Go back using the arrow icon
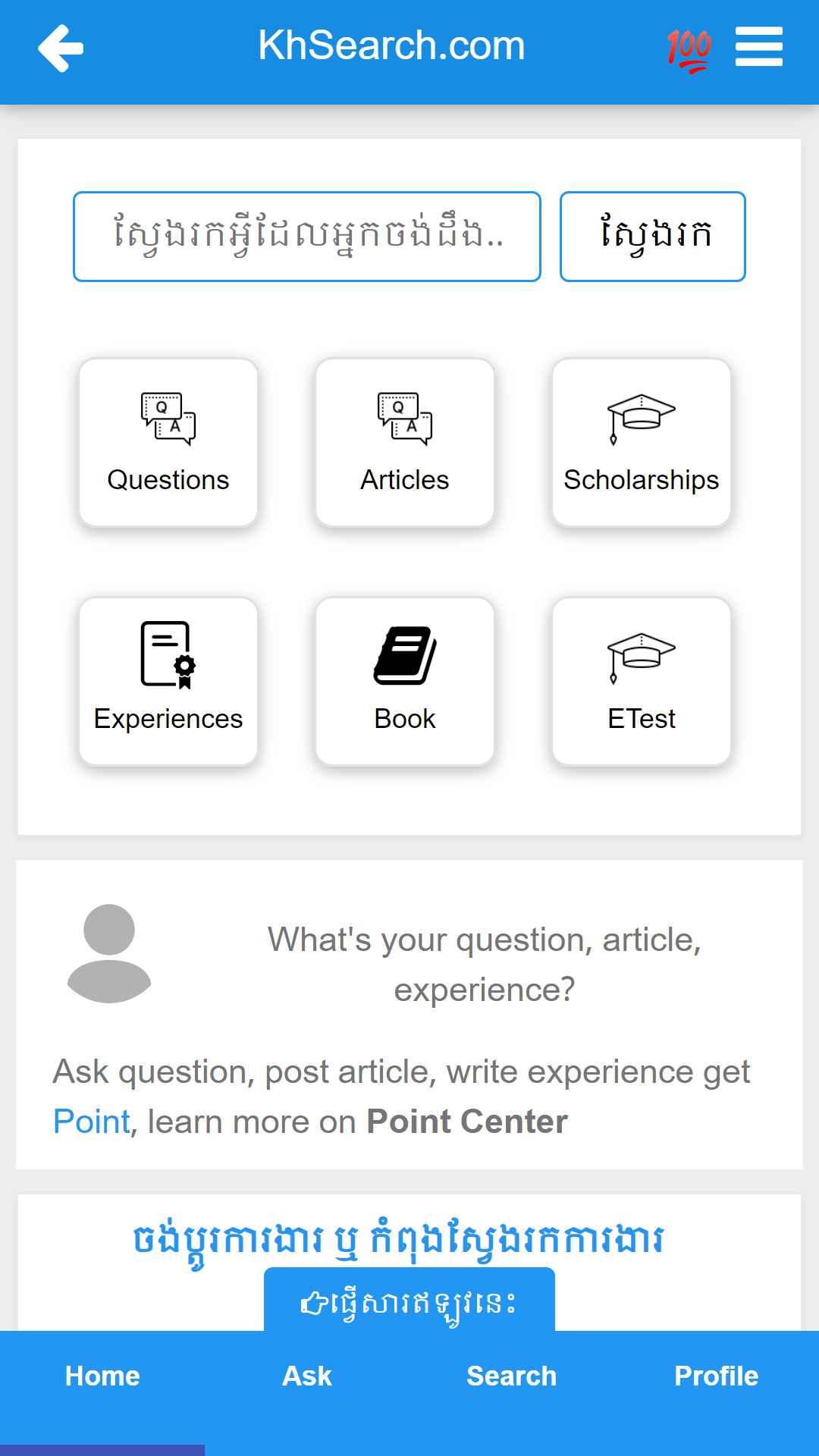The image size is (819, 1456). 61,48
